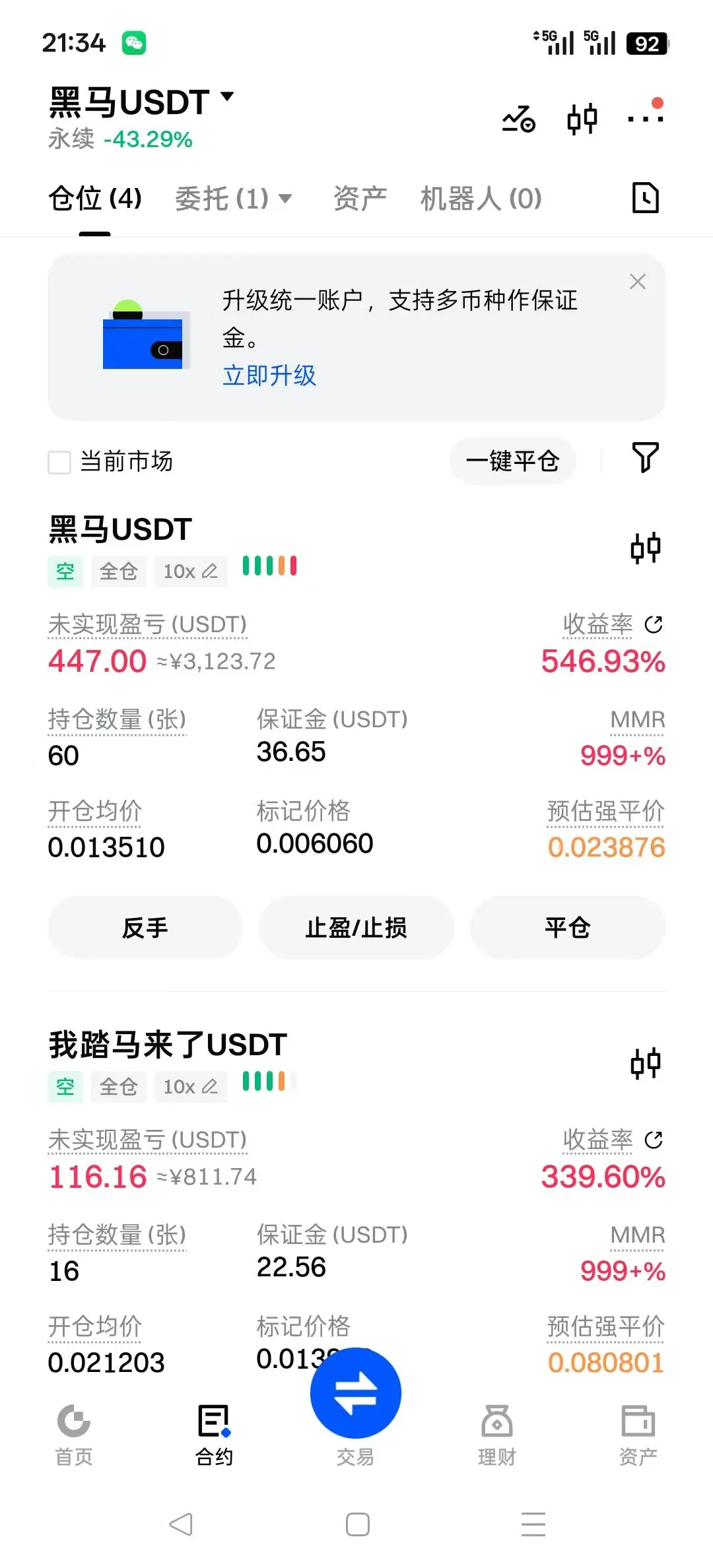Tap 平仓 for the 黑马USDT position
This screenshot has width=713, height=1568.
568,927
